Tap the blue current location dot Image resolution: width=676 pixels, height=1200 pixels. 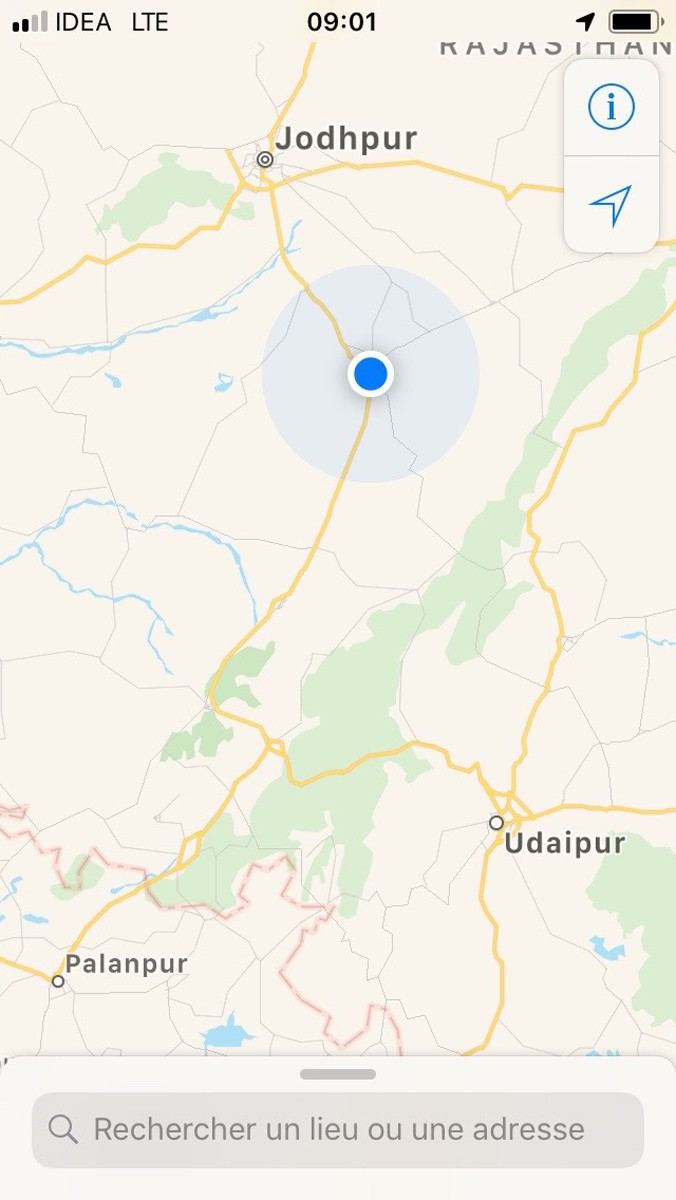[x=371, y=374]
